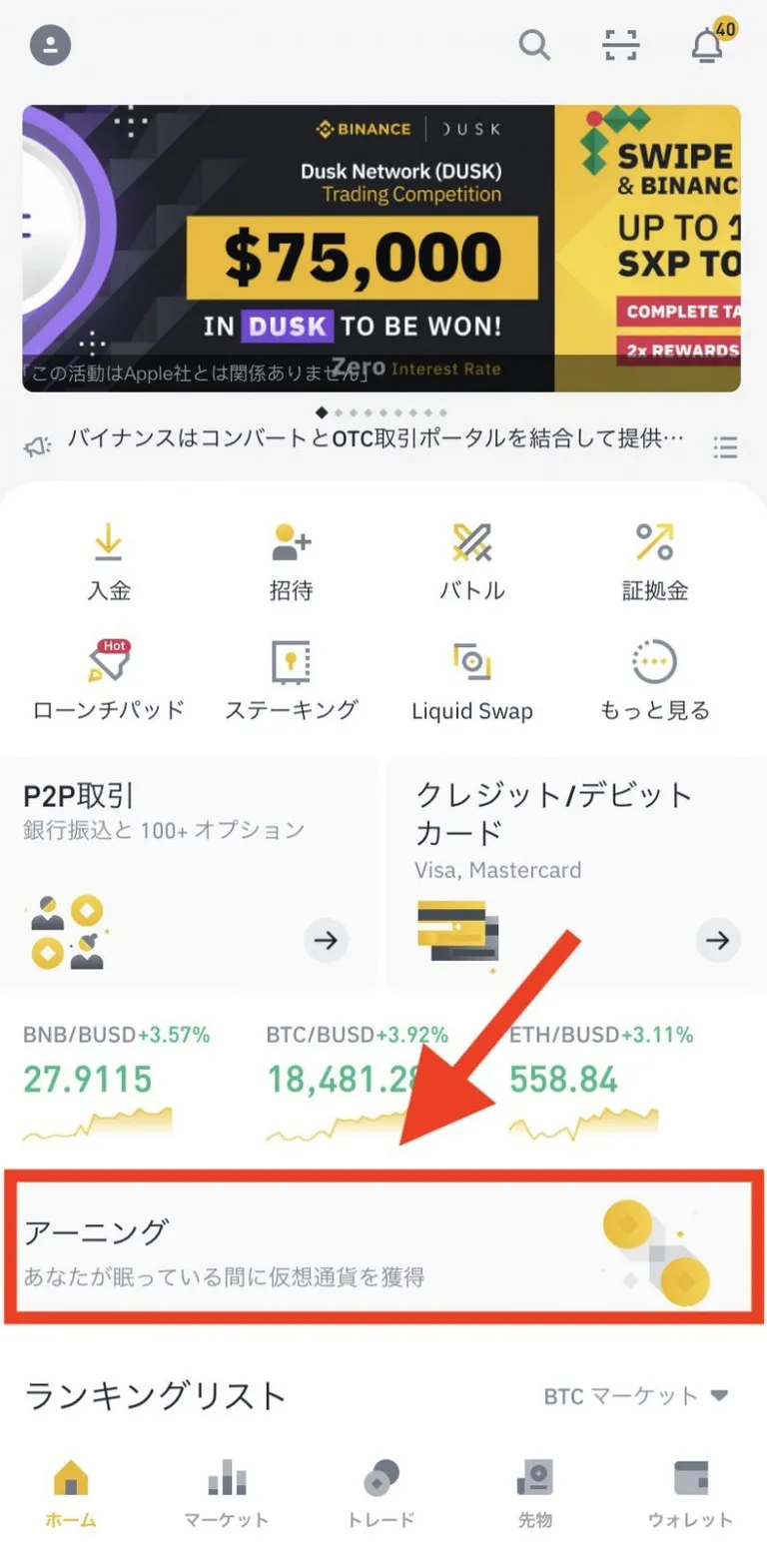The height and width of the screenshot is (1568, 767).
Task: Open the QR scan icon
Action: click(621, 45)
